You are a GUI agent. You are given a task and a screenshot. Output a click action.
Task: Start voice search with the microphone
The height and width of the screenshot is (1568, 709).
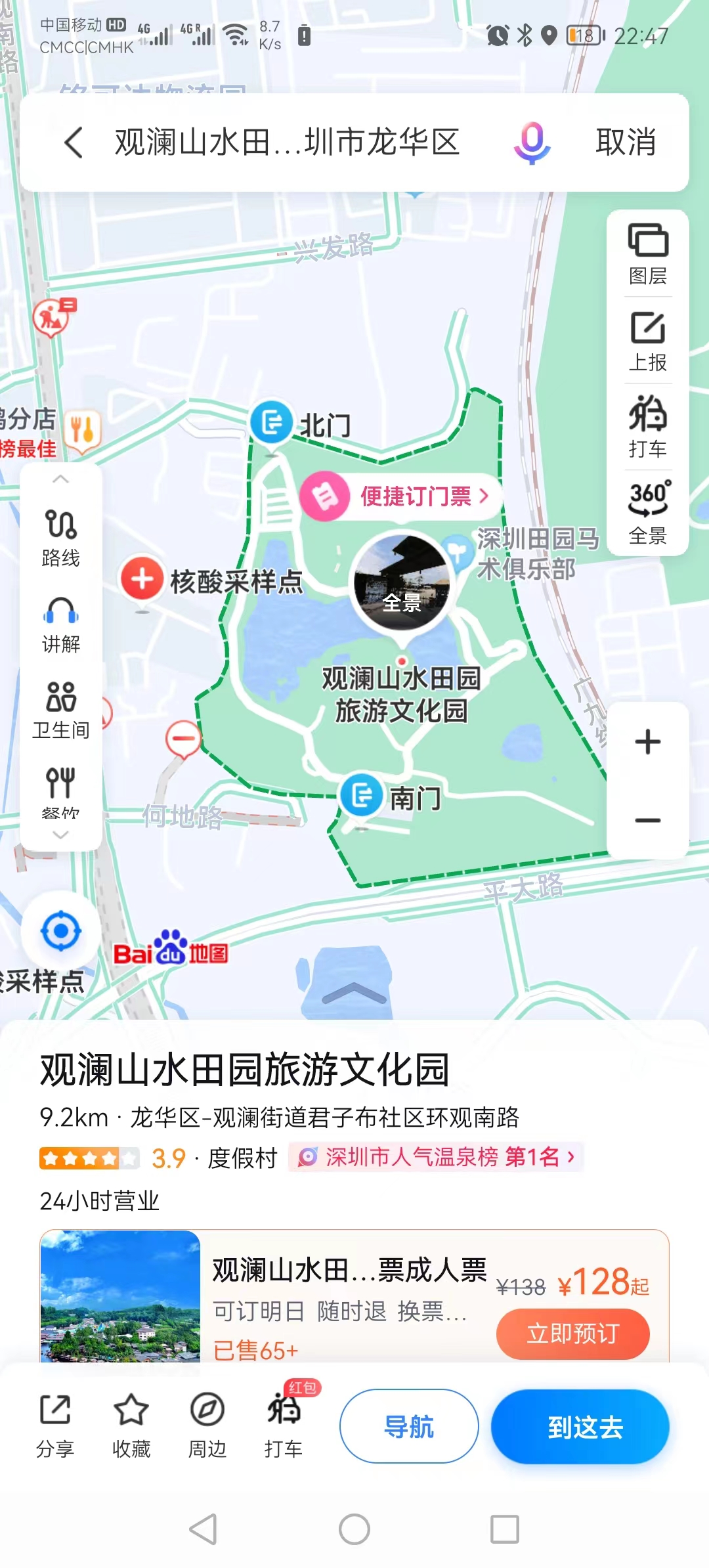[532, 142]
